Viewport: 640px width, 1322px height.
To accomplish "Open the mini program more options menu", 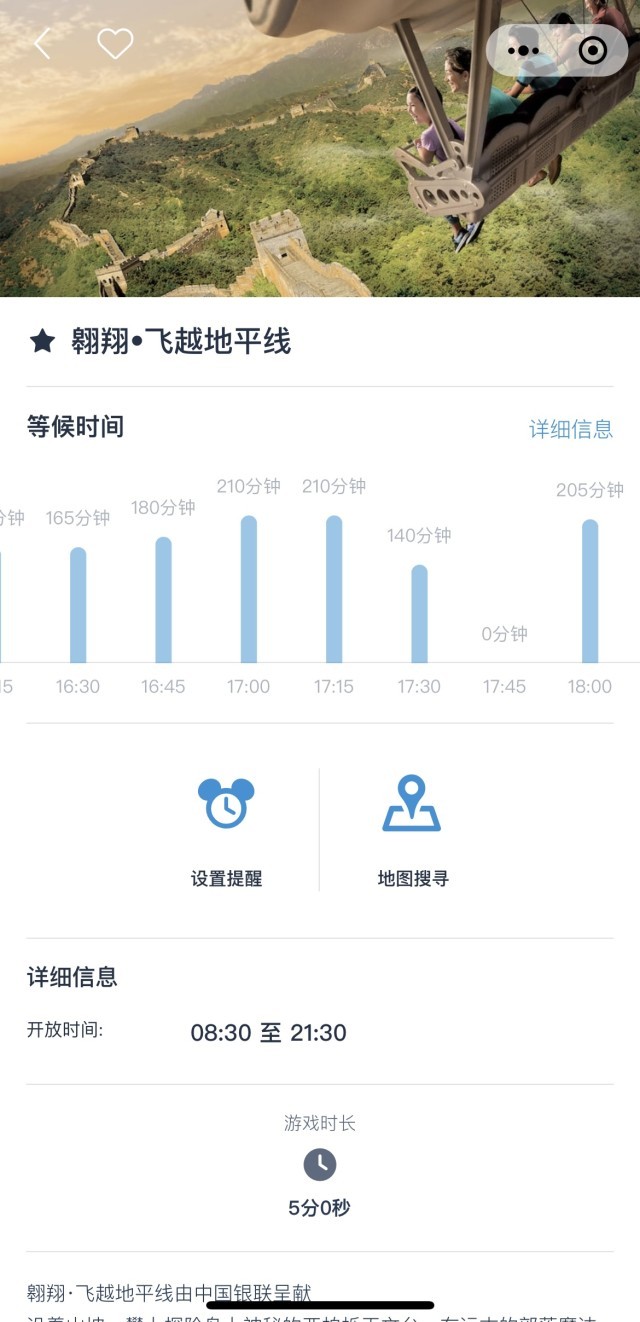I will [x=523, y=50].
